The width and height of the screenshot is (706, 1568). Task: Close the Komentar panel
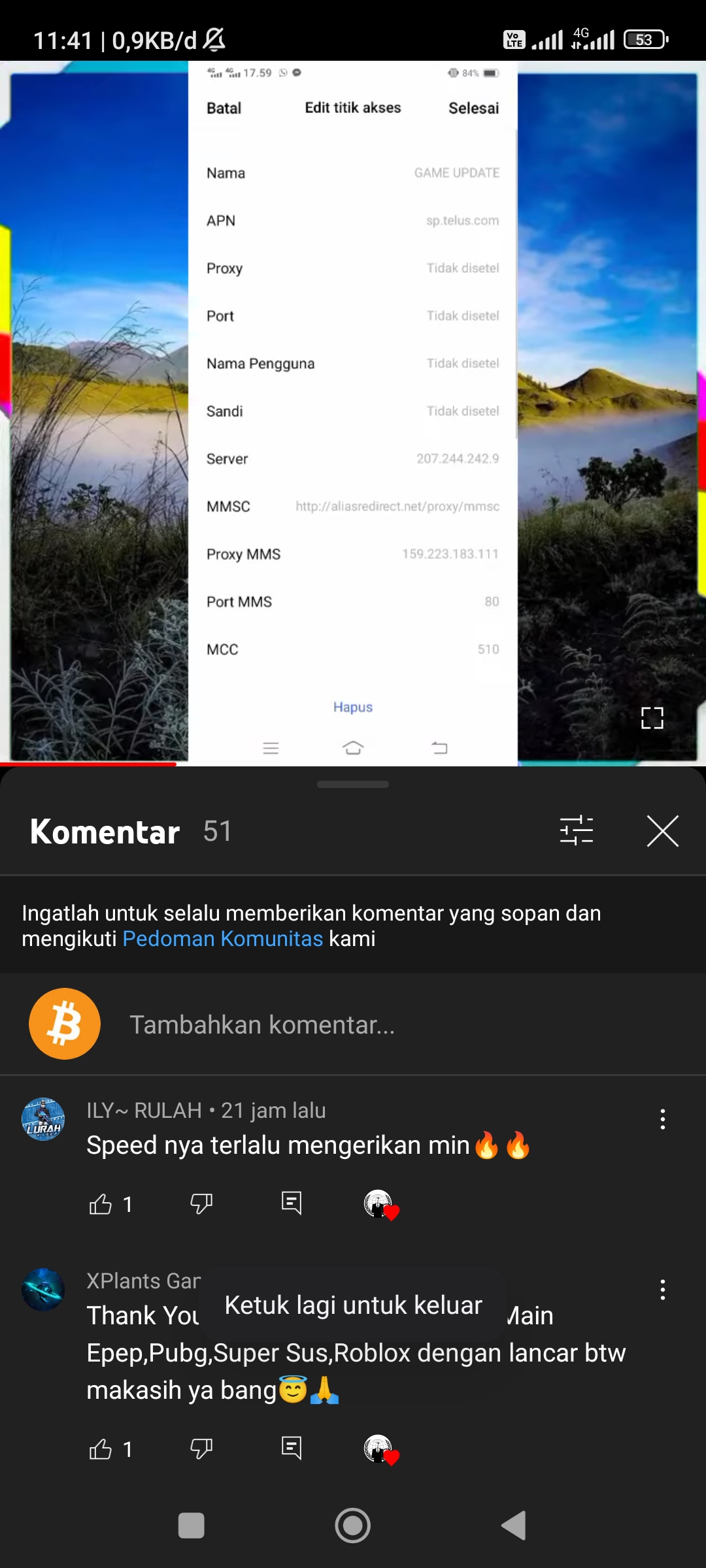(x=662, y=831)
